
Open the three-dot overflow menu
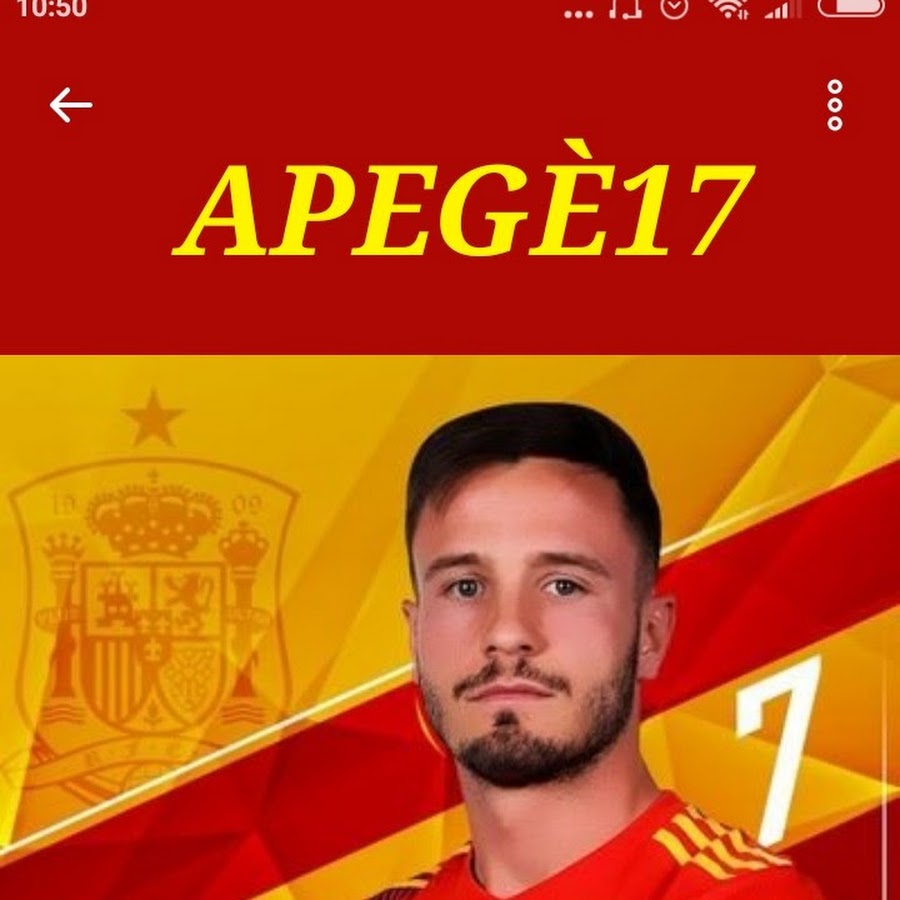coord(834,105)
